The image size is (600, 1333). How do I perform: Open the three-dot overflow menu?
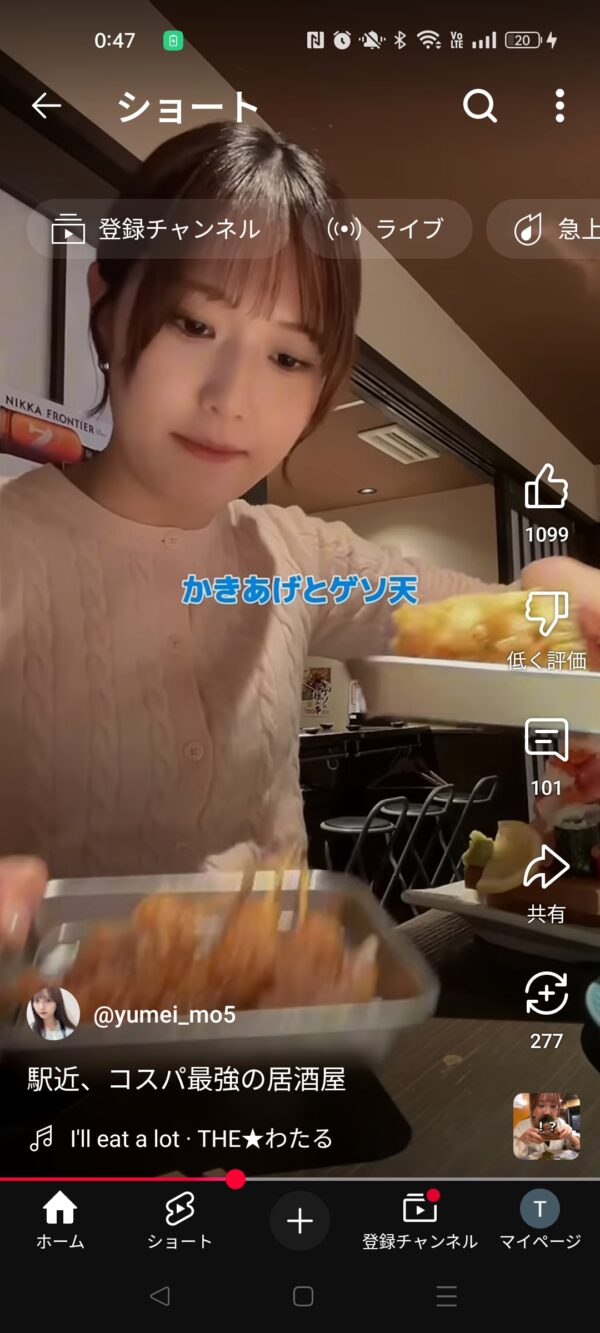559,105
